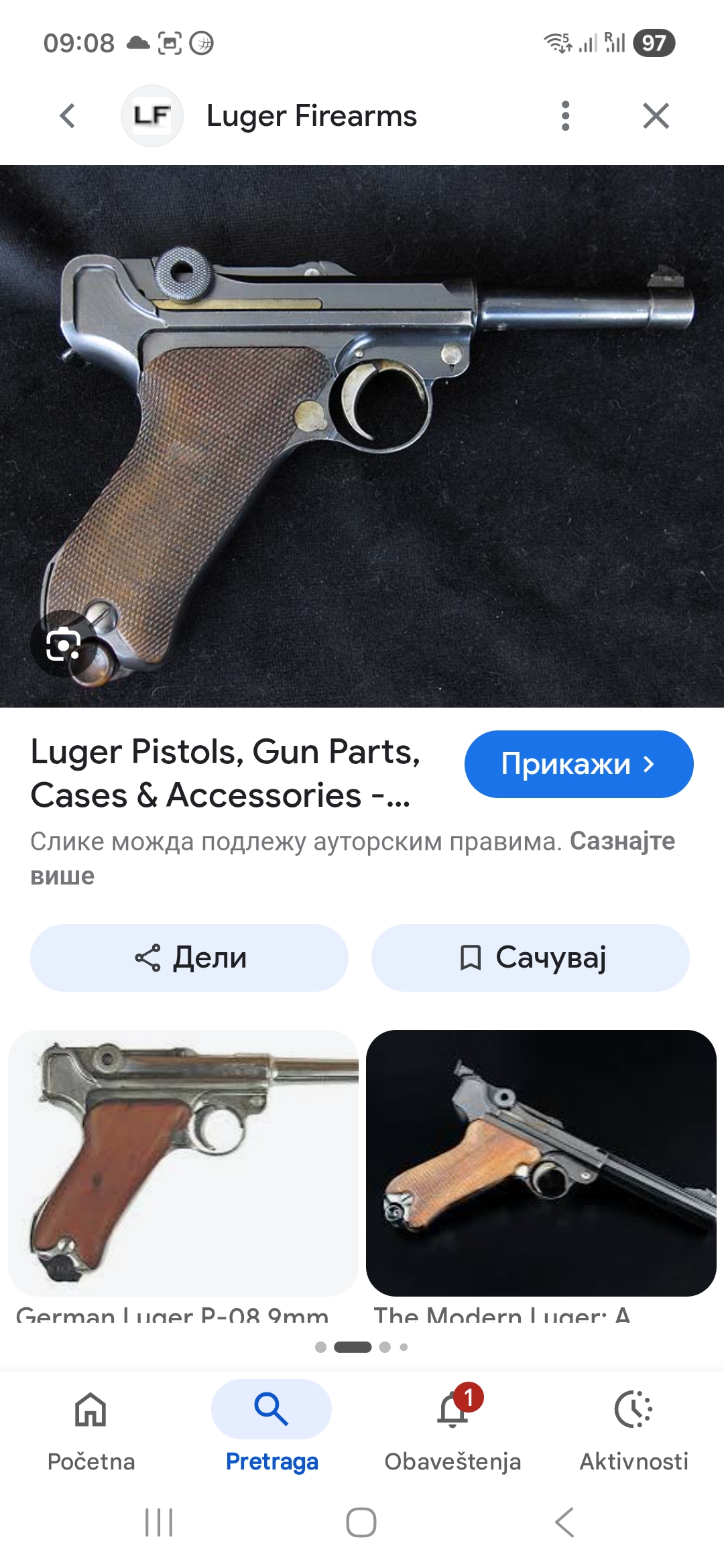Open the three-dot overflow menu
The width and height of the screenshot is (724, 1568).
[x=565, y=116]
